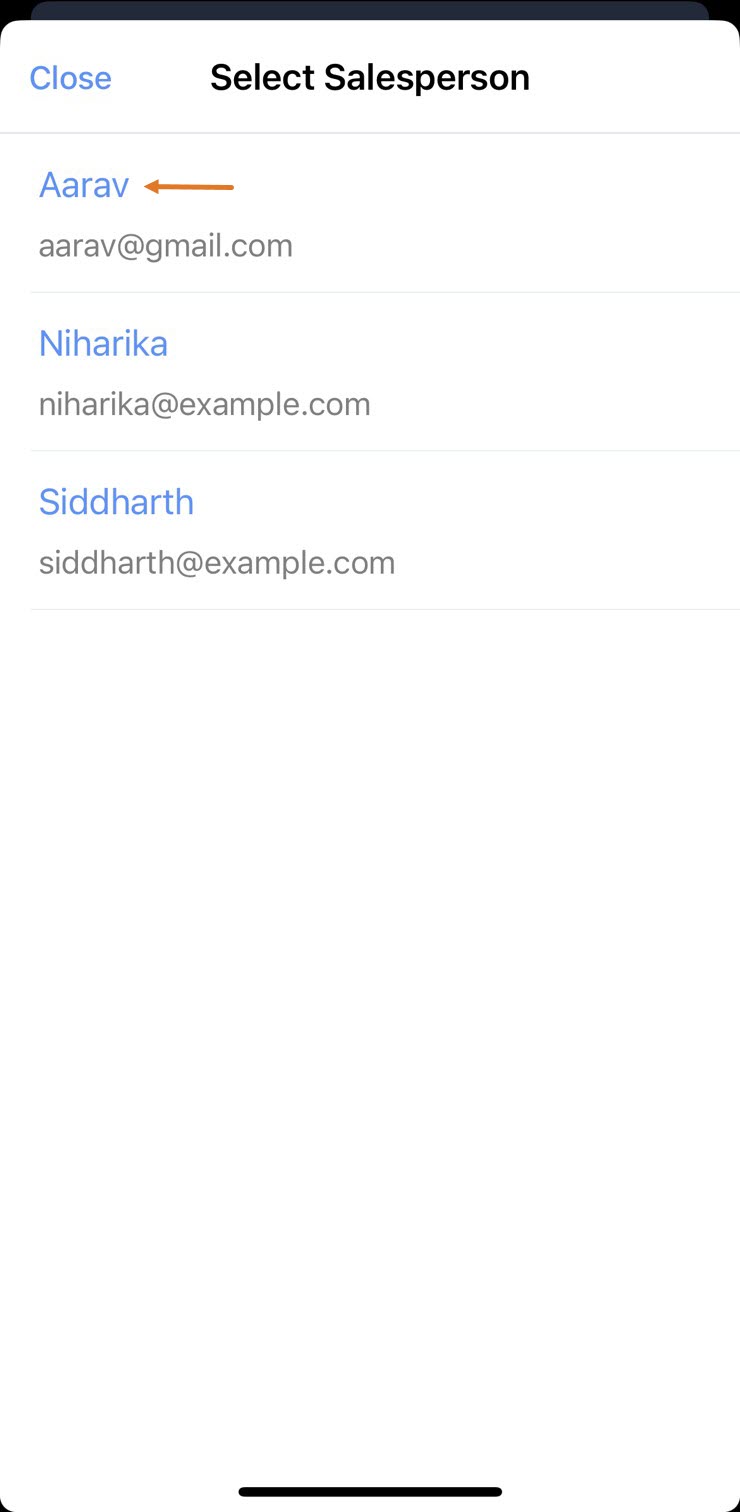
Task: Close the Select Salesperson sheet
Action: coord(70,78)
